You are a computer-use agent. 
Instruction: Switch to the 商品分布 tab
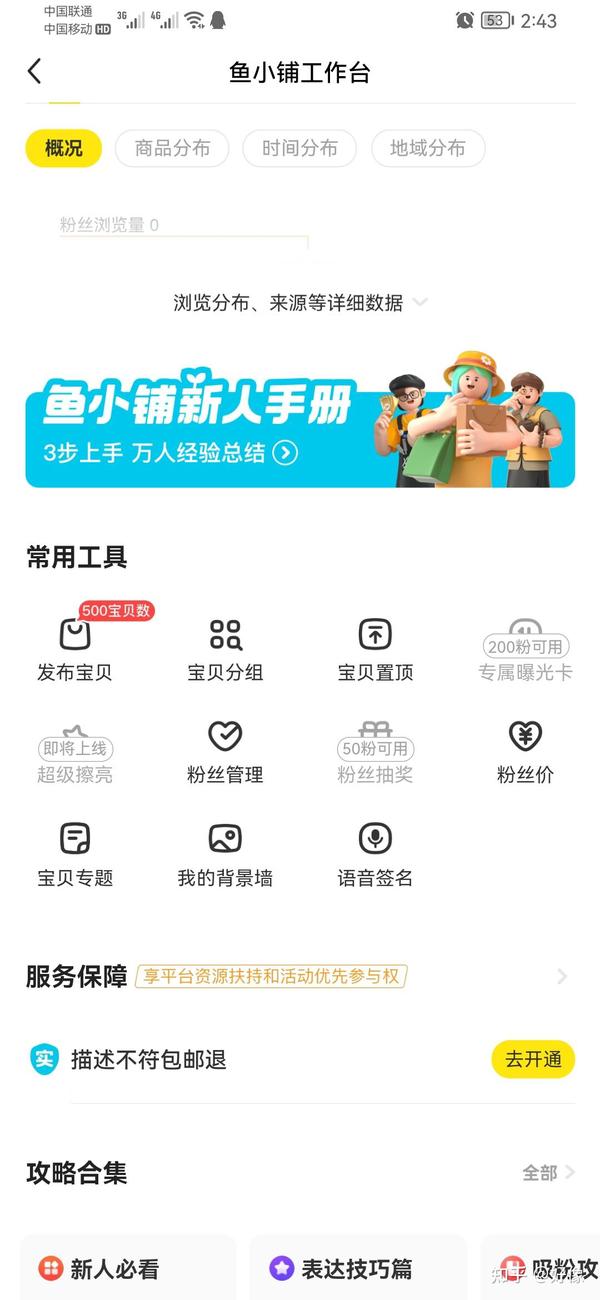172,148
